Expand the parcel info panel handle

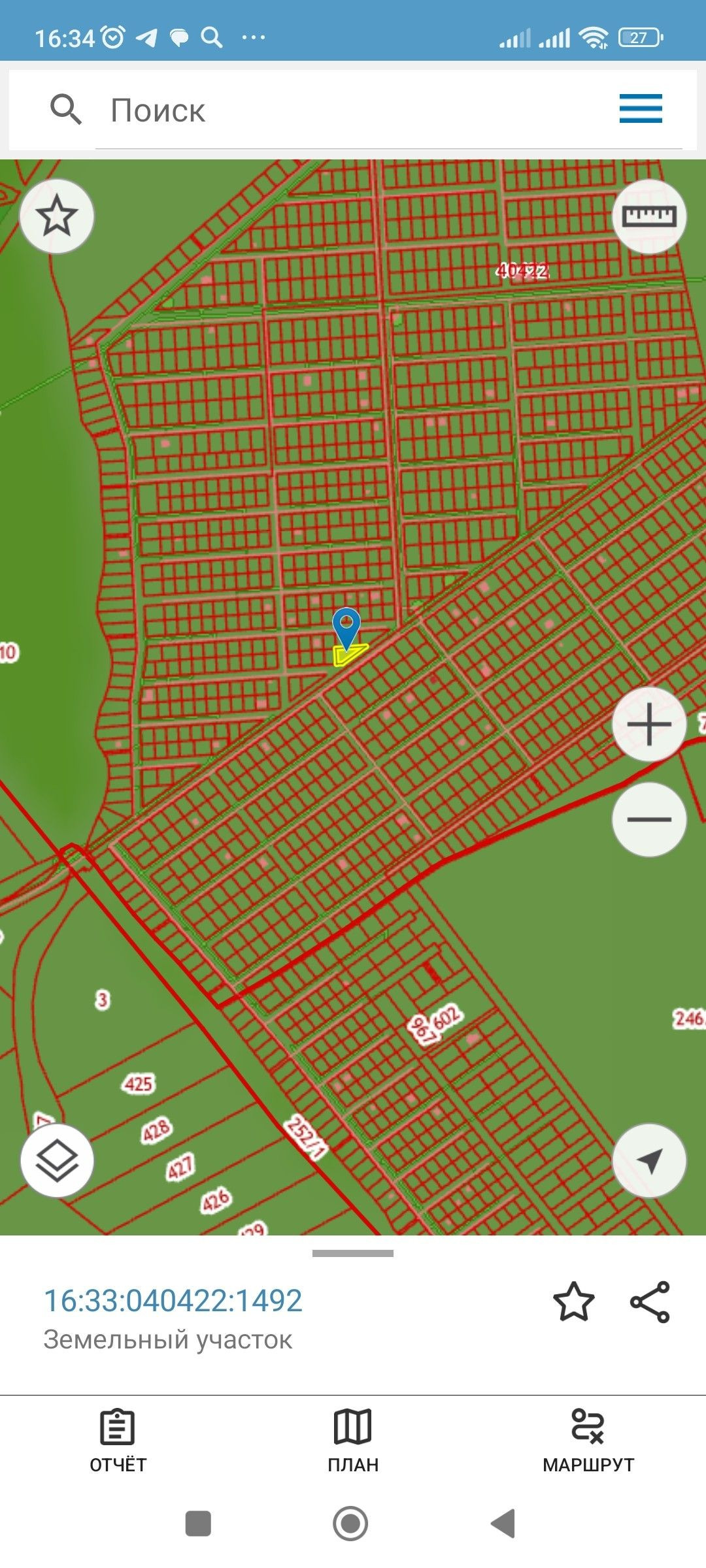[353, 1253]
